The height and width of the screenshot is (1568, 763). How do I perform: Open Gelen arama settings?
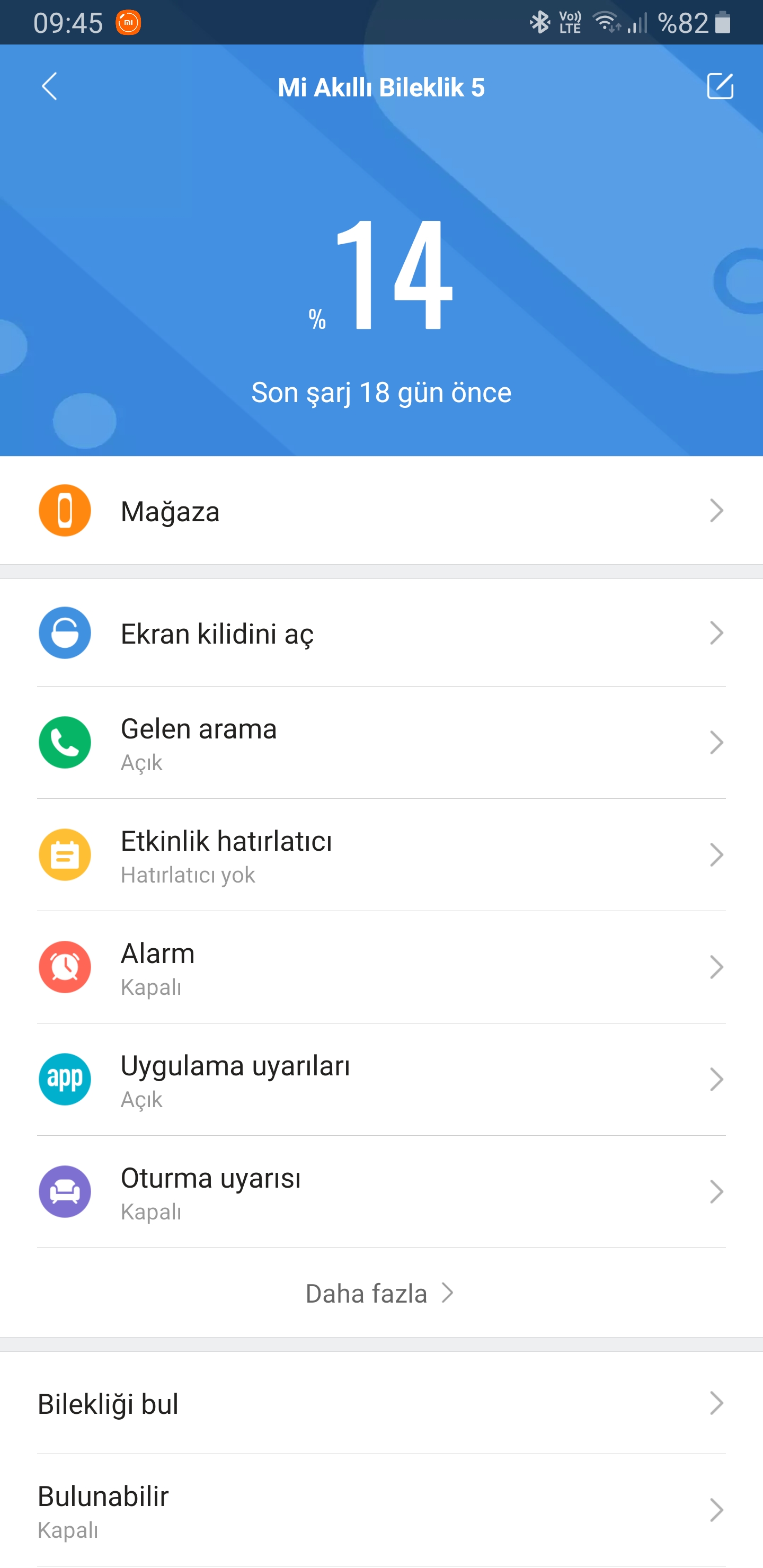coord(381,743)
